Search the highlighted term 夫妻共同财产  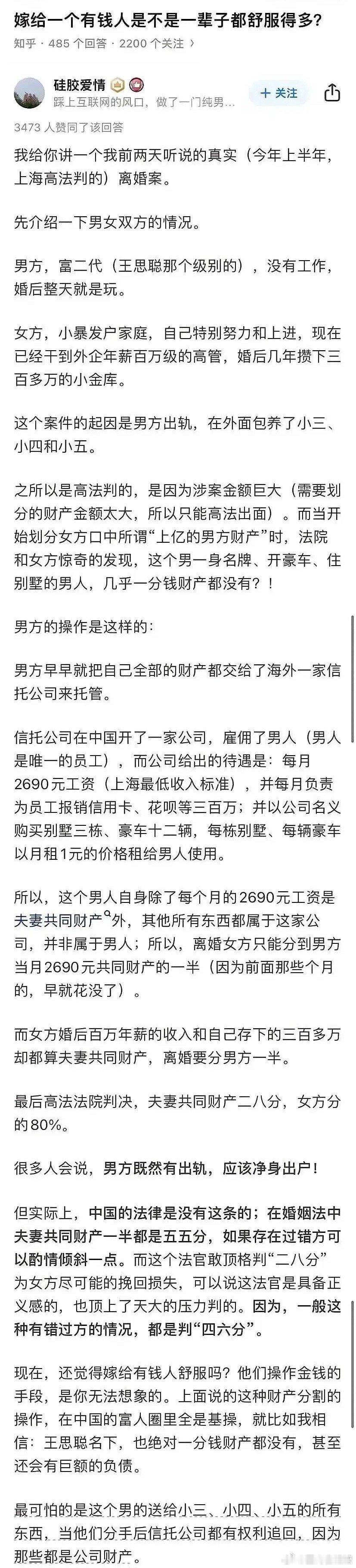point(59,920)
